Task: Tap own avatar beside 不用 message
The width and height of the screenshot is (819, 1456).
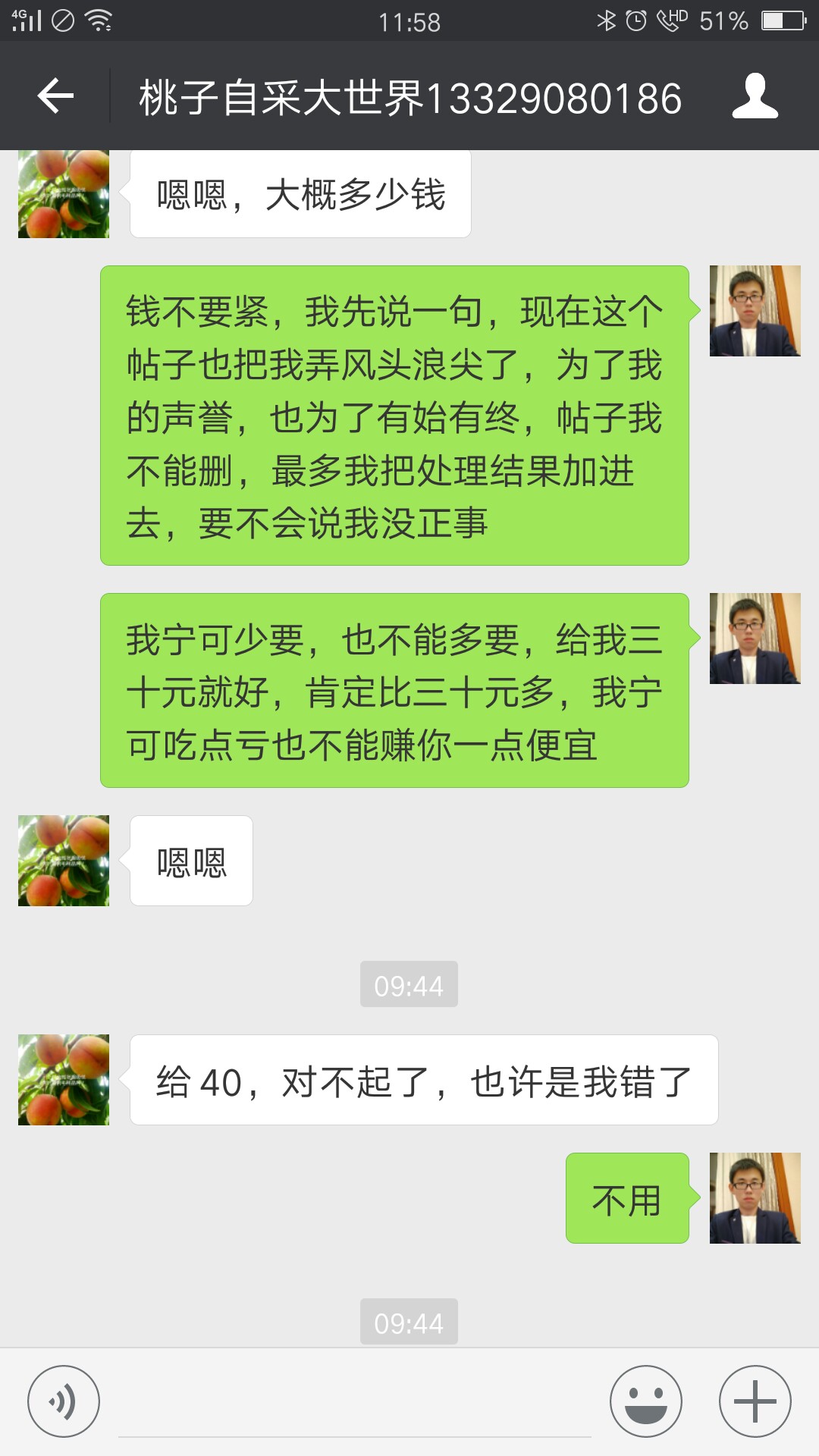Action: pos(755,1198)
